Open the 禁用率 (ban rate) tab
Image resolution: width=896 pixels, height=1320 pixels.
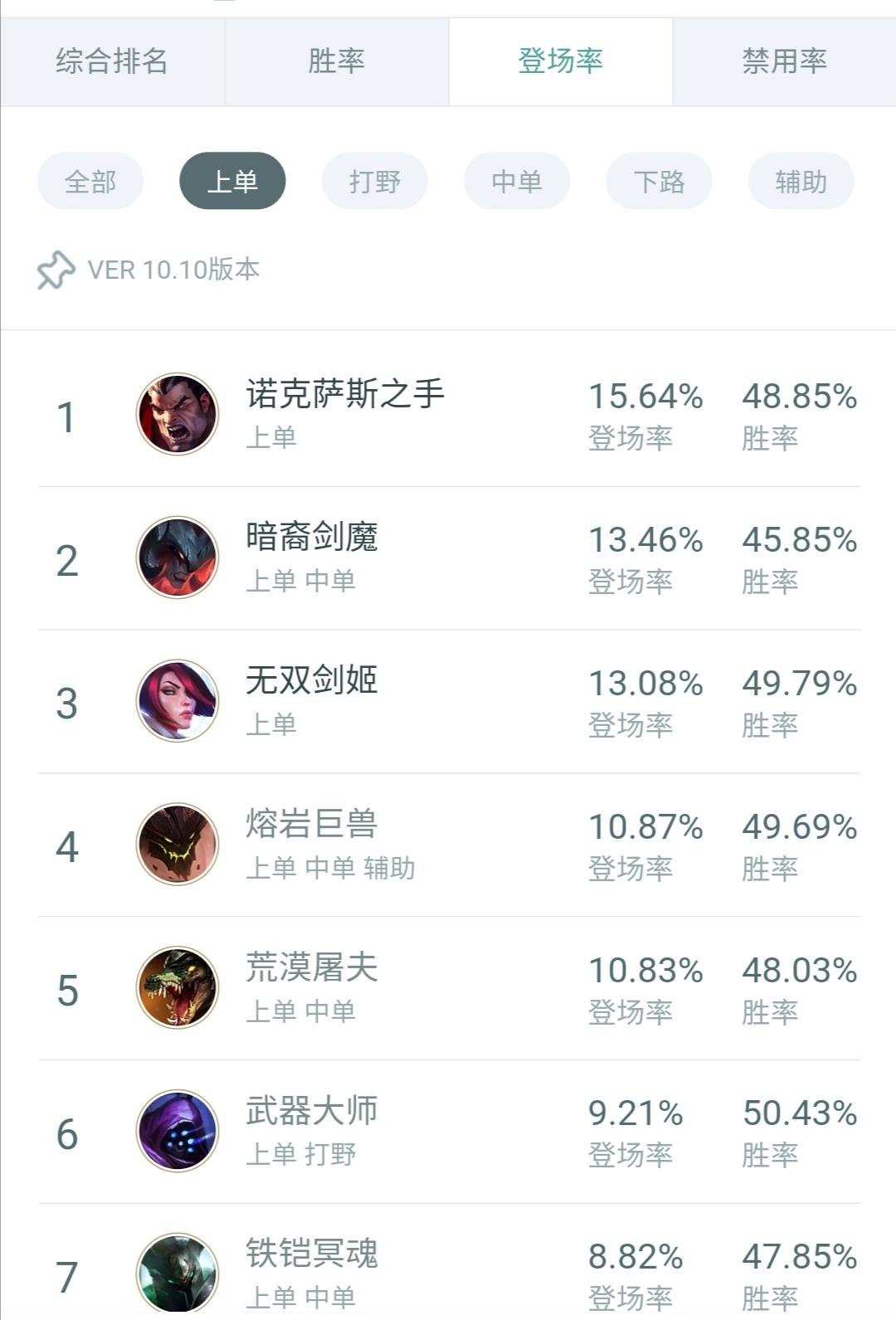pos(784,61)
